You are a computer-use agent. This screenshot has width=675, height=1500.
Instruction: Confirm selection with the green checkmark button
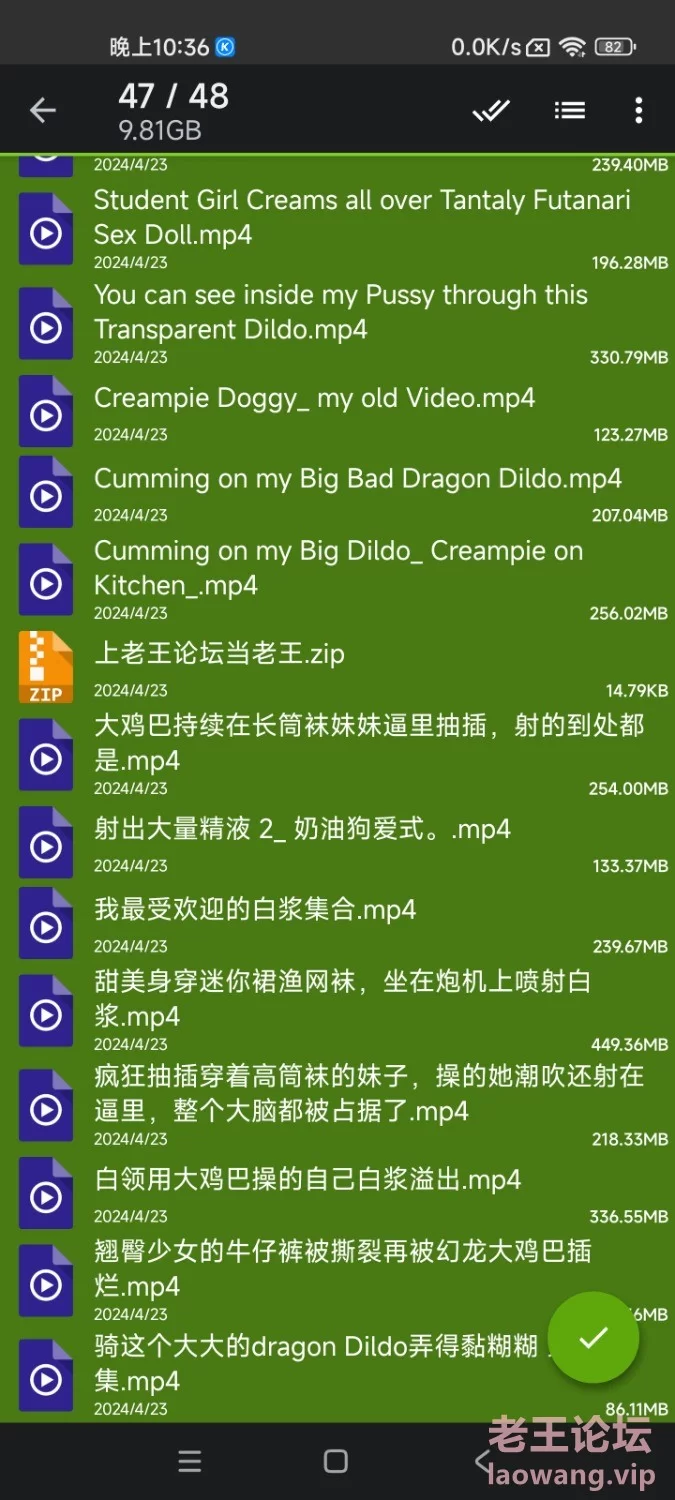tap(593, 1337)
